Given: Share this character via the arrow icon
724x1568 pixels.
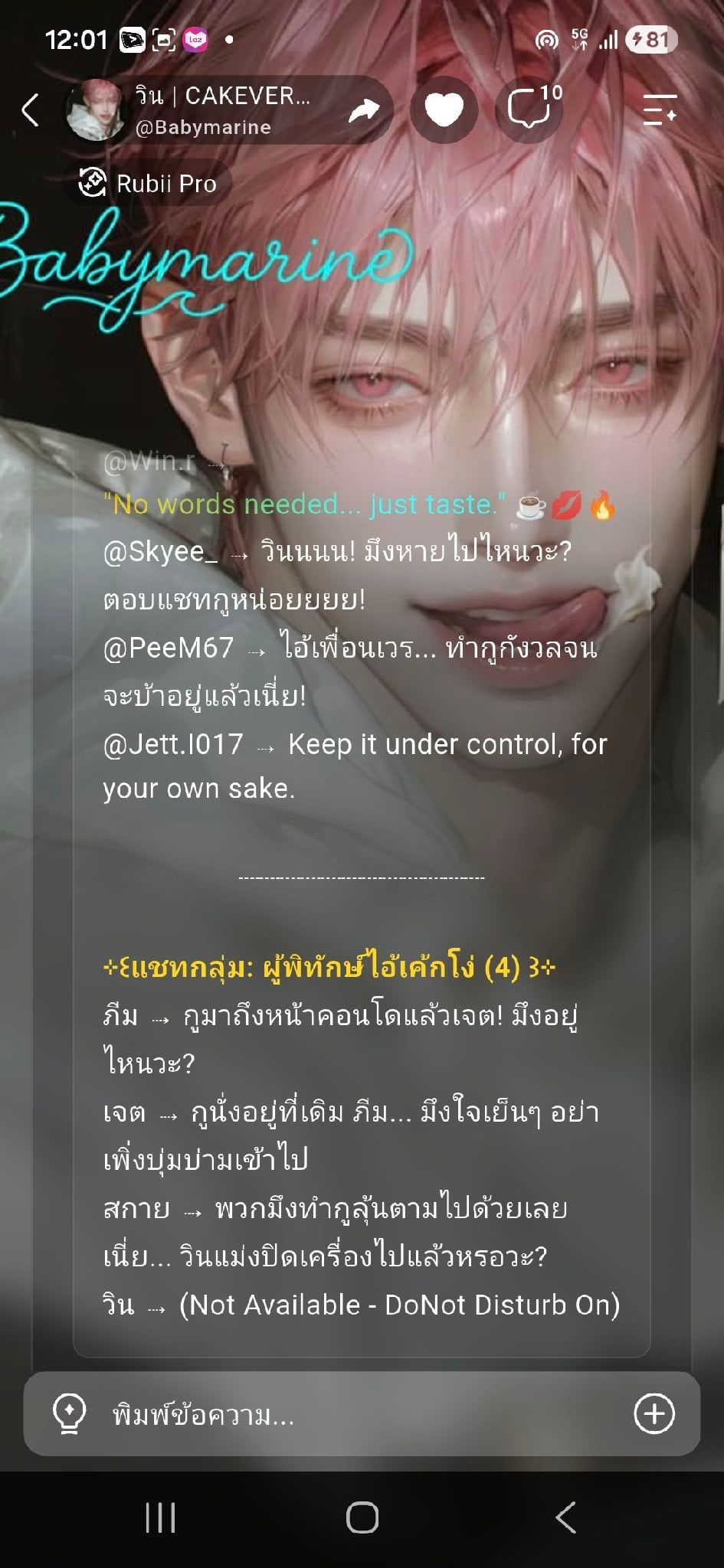Looking at the screenshot, I should [x=363, y=110].
